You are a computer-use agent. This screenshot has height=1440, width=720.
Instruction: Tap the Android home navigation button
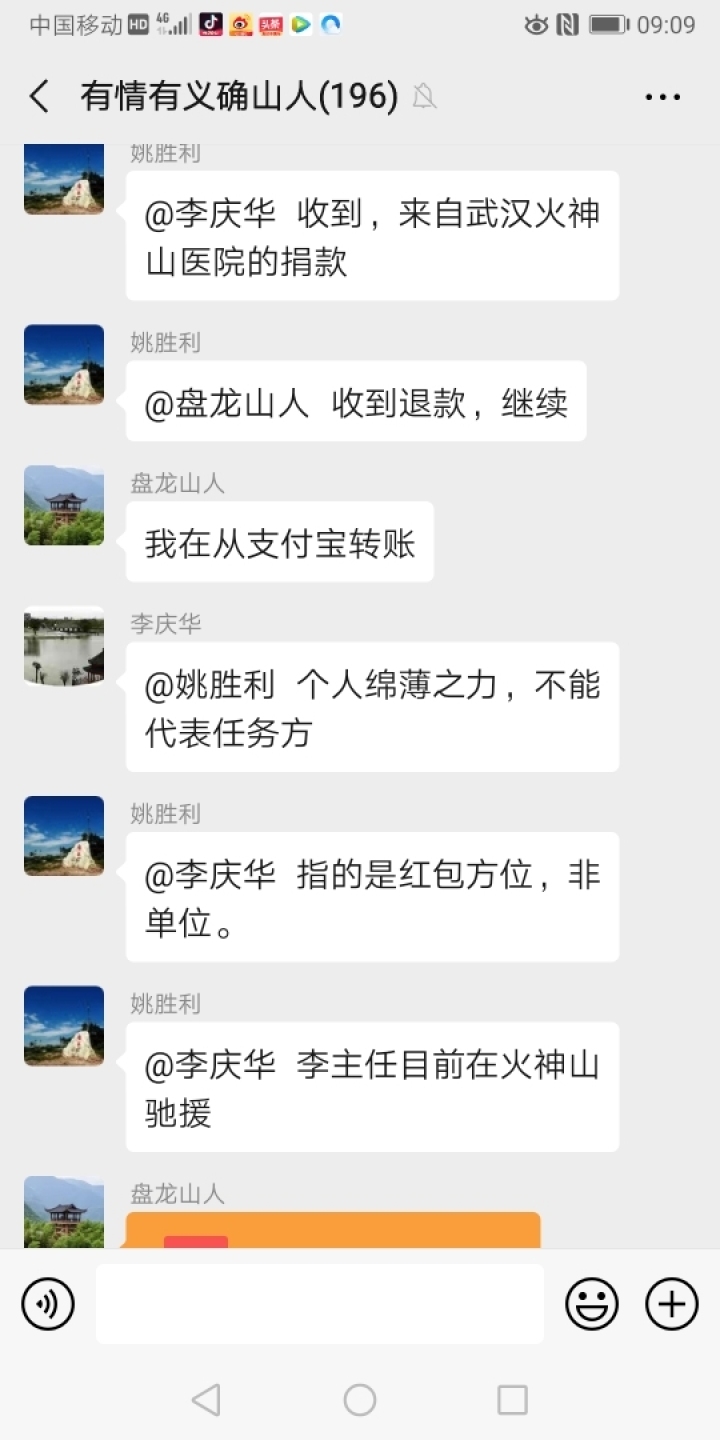click(360, 1400)
